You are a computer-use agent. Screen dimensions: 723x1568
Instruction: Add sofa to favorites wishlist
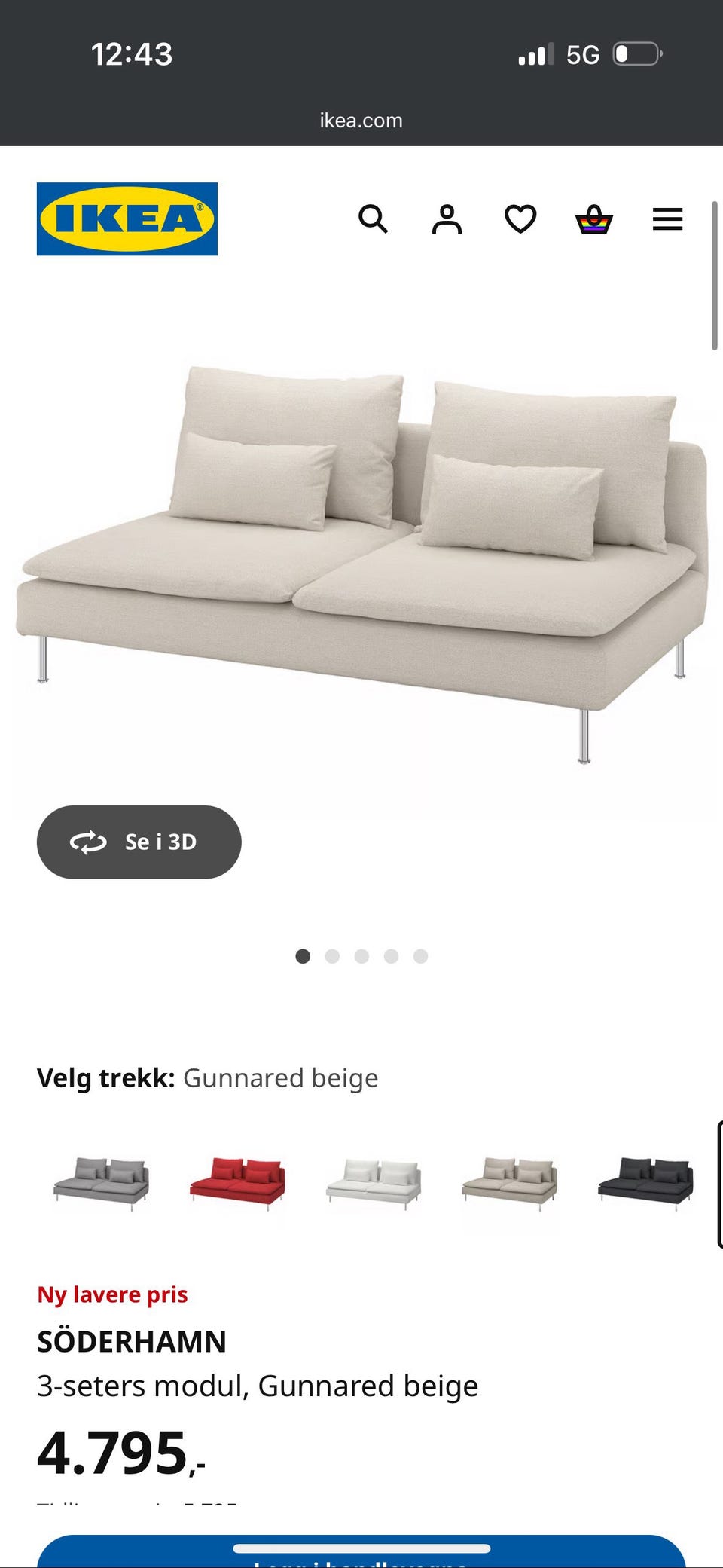[519, 219]
